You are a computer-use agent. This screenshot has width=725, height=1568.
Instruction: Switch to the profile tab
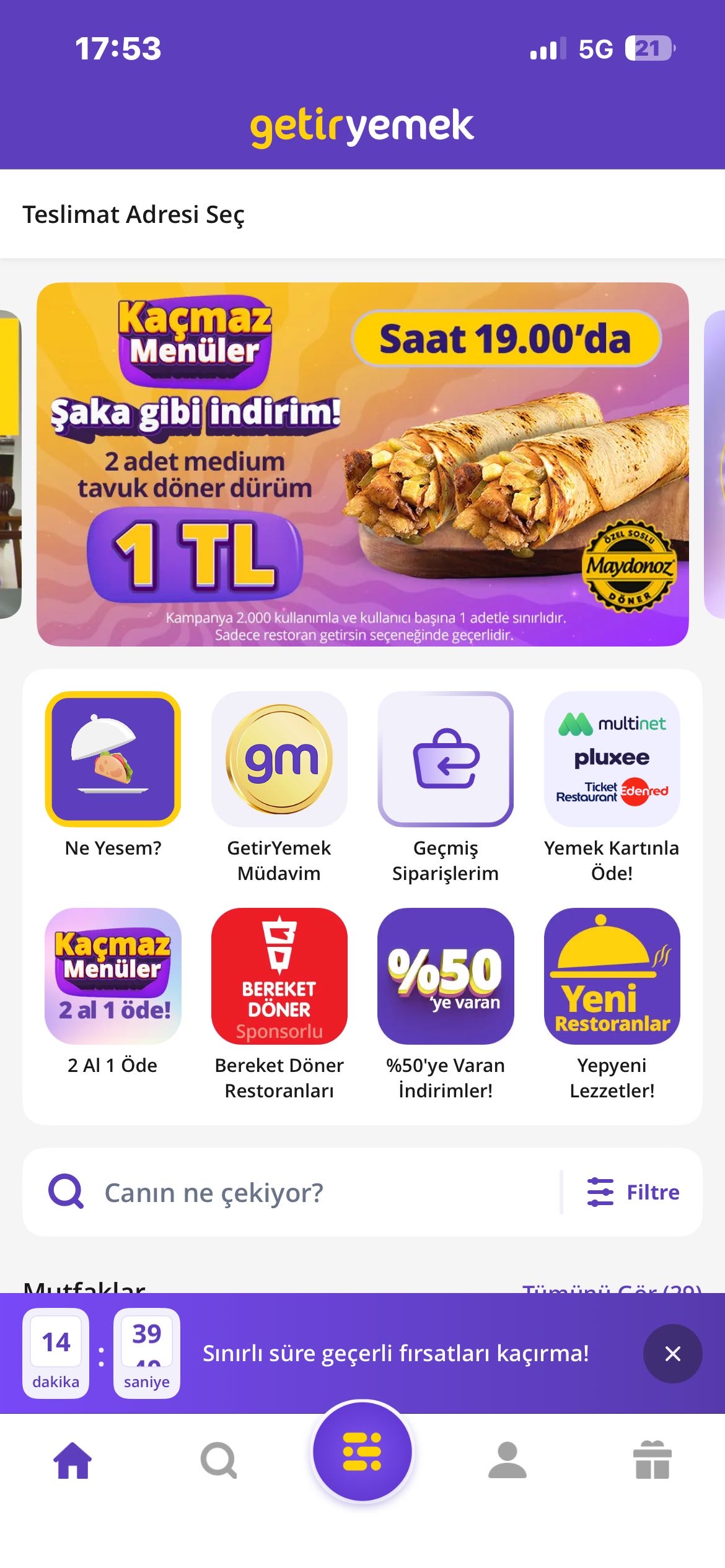(x=507, y=1460)
